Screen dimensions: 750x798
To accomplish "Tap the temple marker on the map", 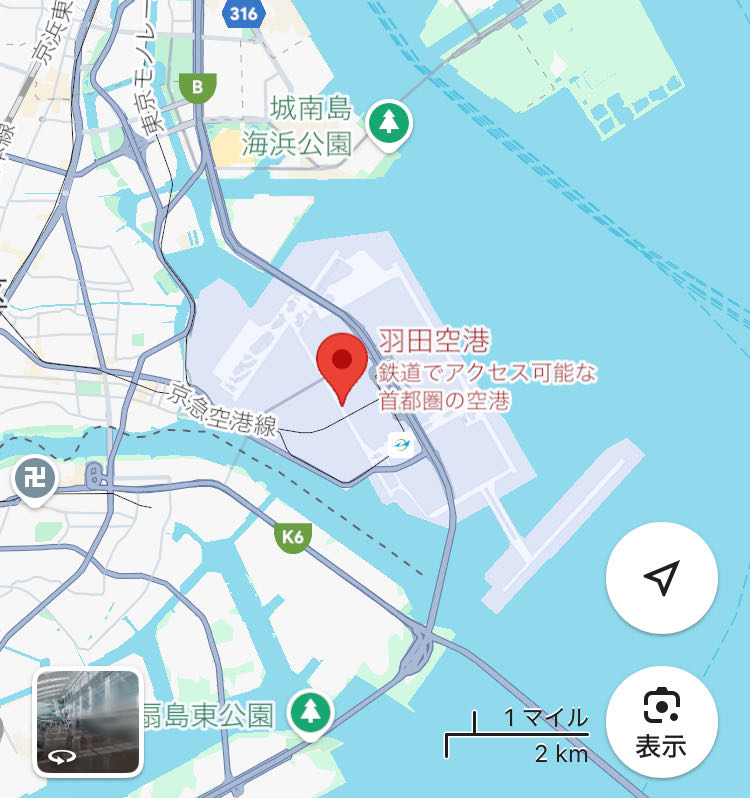I will click(34, 482).
